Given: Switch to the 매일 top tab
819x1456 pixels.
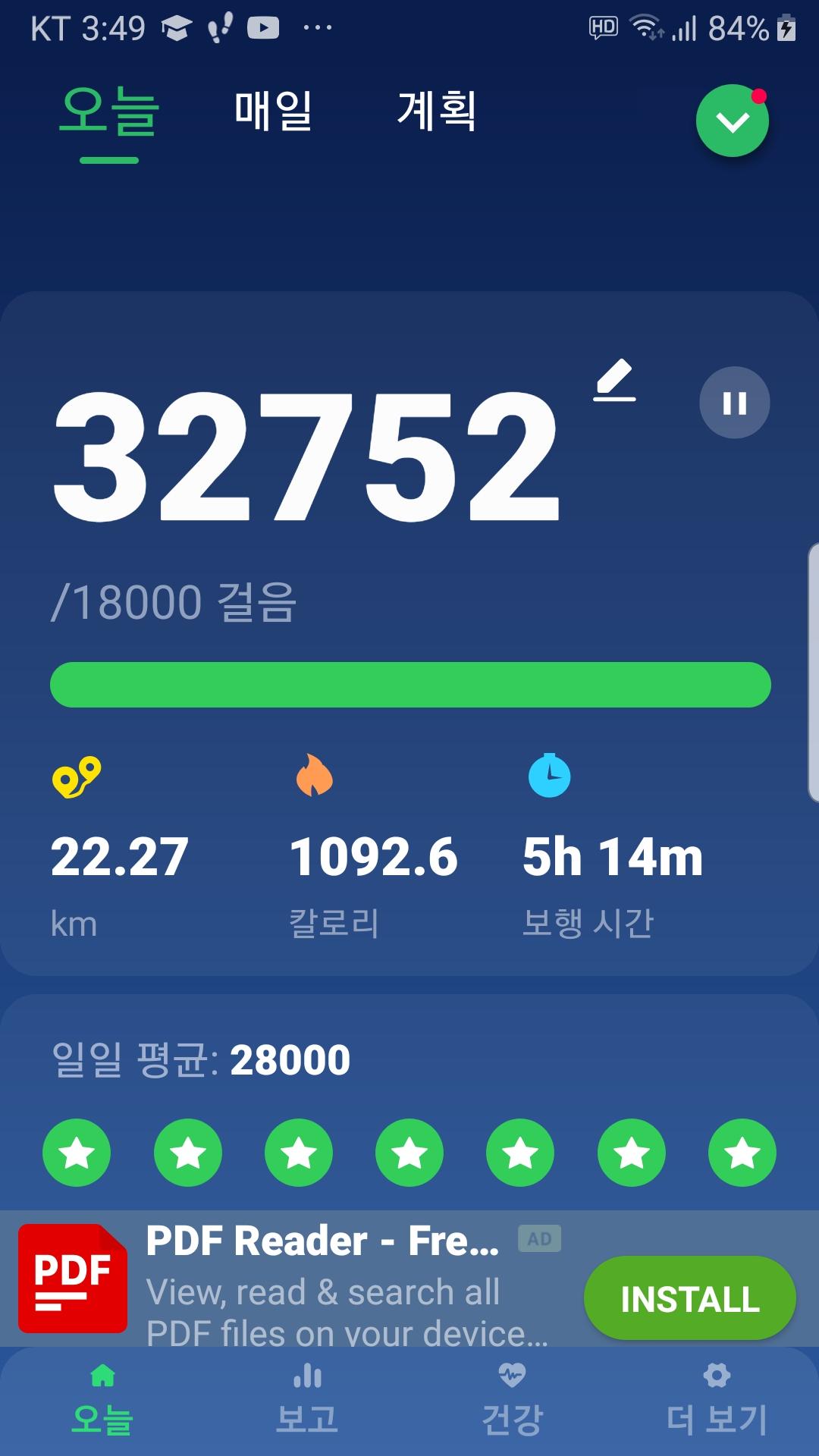Looking at the screenshot, I should 273,111.
